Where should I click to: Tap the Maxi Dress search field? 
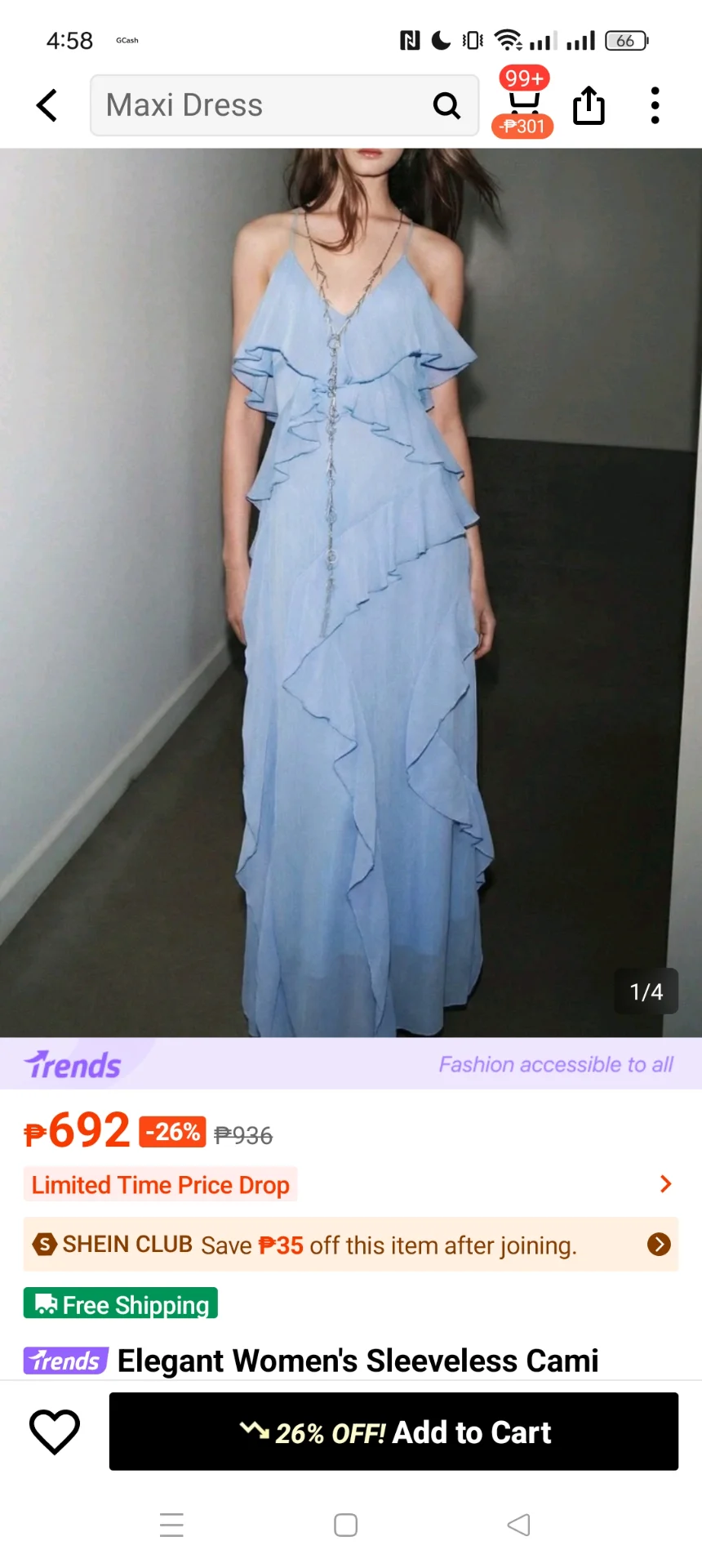point(261,105)
